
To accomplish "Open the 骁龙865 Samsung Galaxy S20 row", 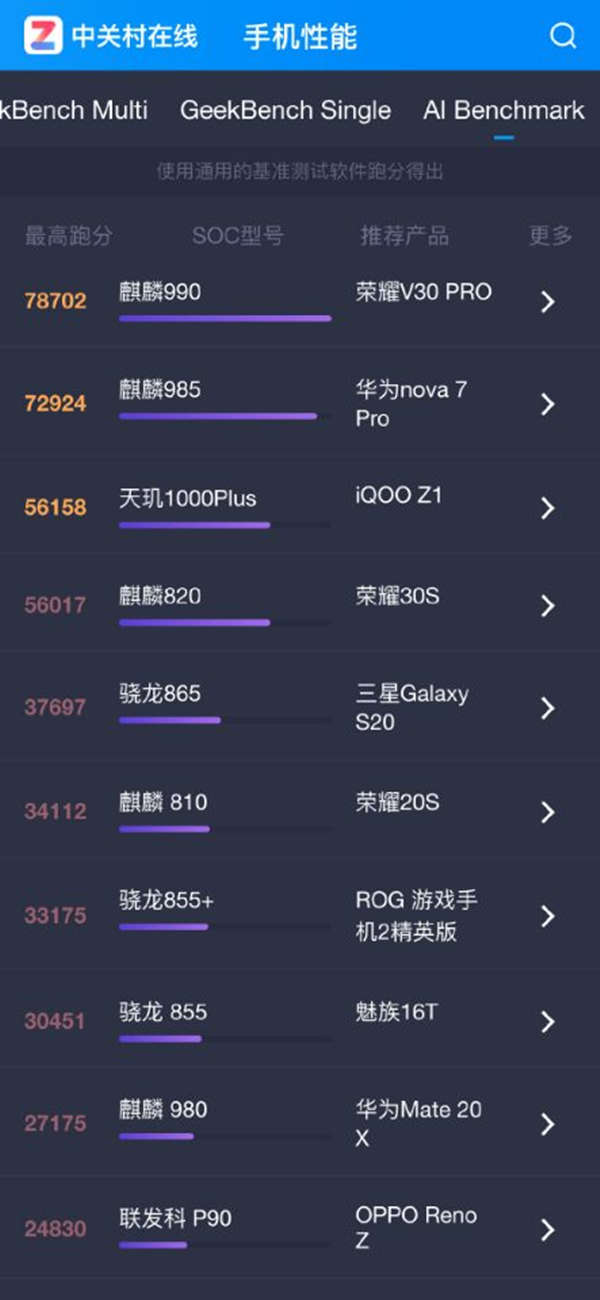I will (x=300, y=707).
